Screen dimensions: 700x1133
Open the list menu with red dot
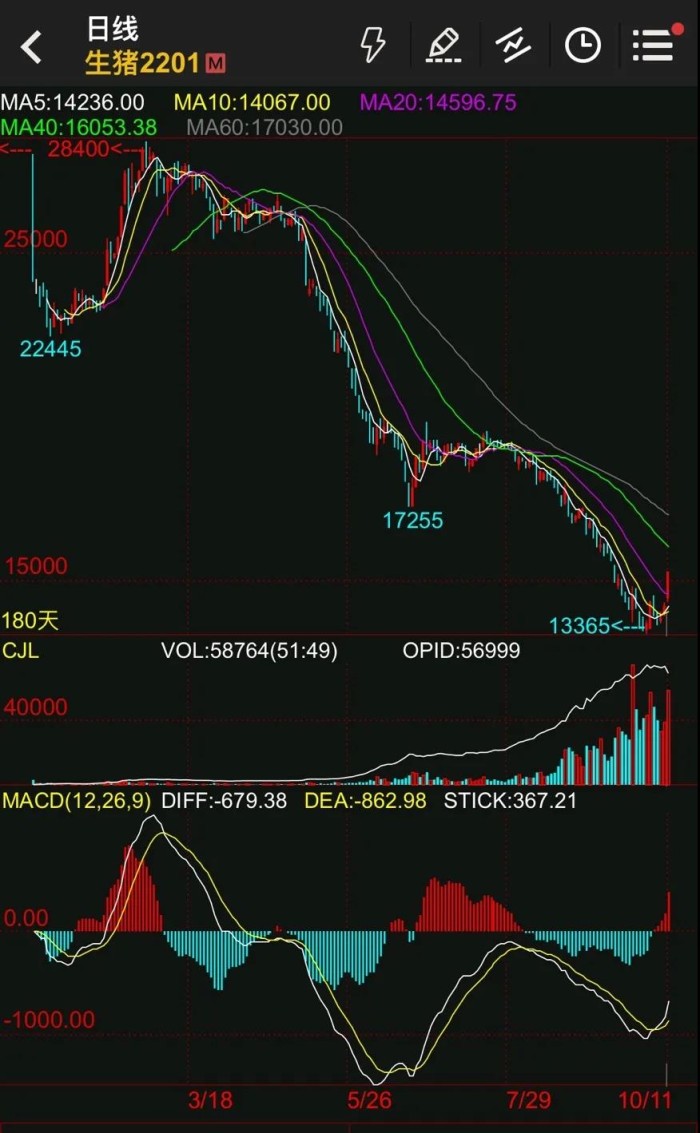coord(653,45)
